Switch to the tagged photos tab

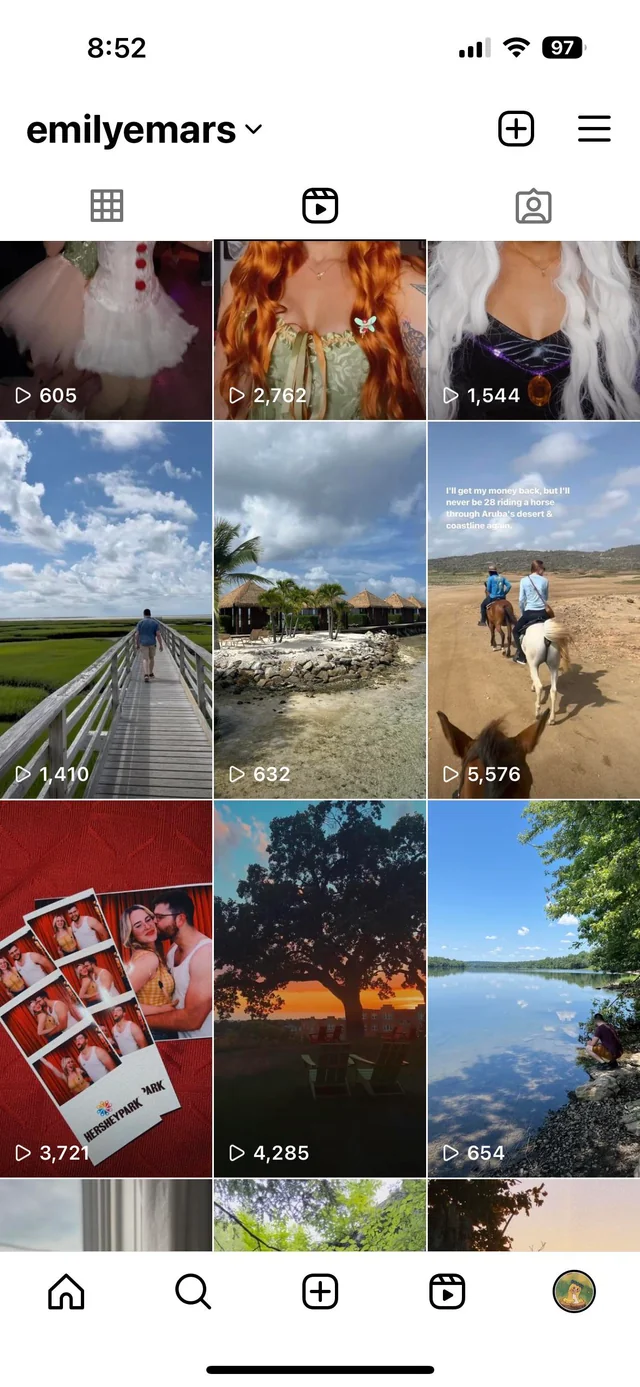[533, 206]
